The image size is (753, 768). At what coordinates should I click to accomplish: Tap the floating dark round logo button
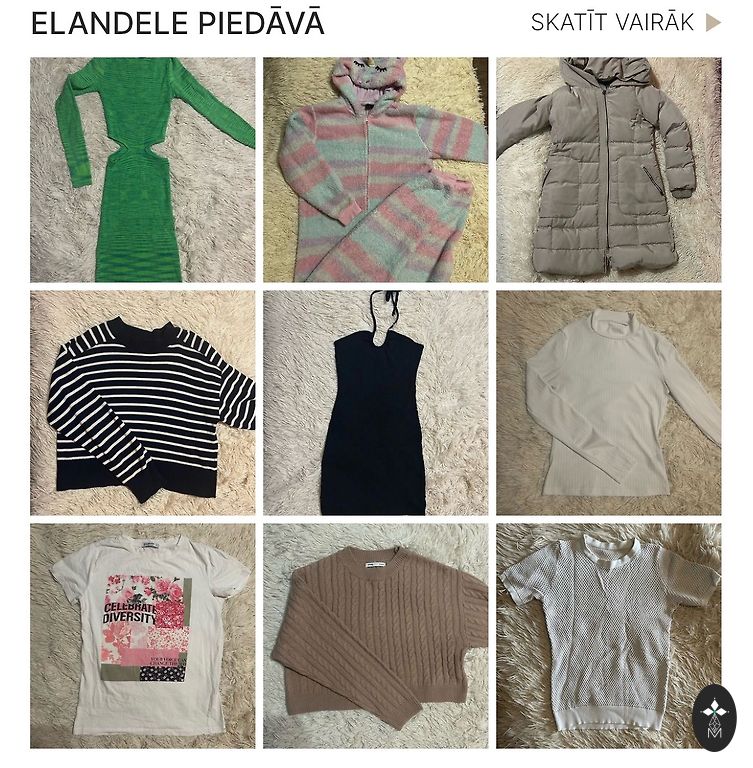coord(714,718)
